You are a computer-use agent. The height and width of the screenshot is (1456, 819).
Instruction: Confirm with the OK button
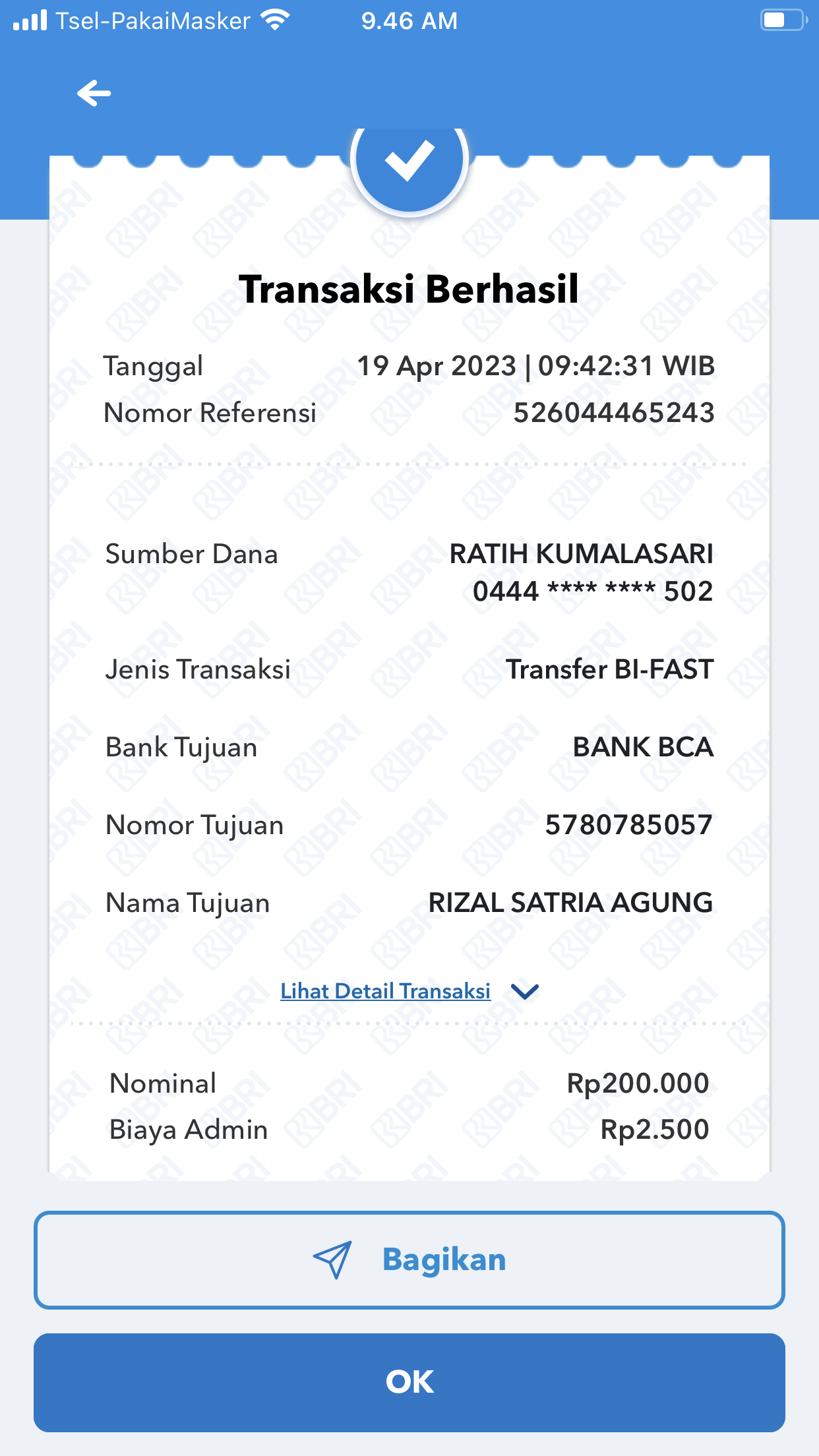[x=409, y=1382]
